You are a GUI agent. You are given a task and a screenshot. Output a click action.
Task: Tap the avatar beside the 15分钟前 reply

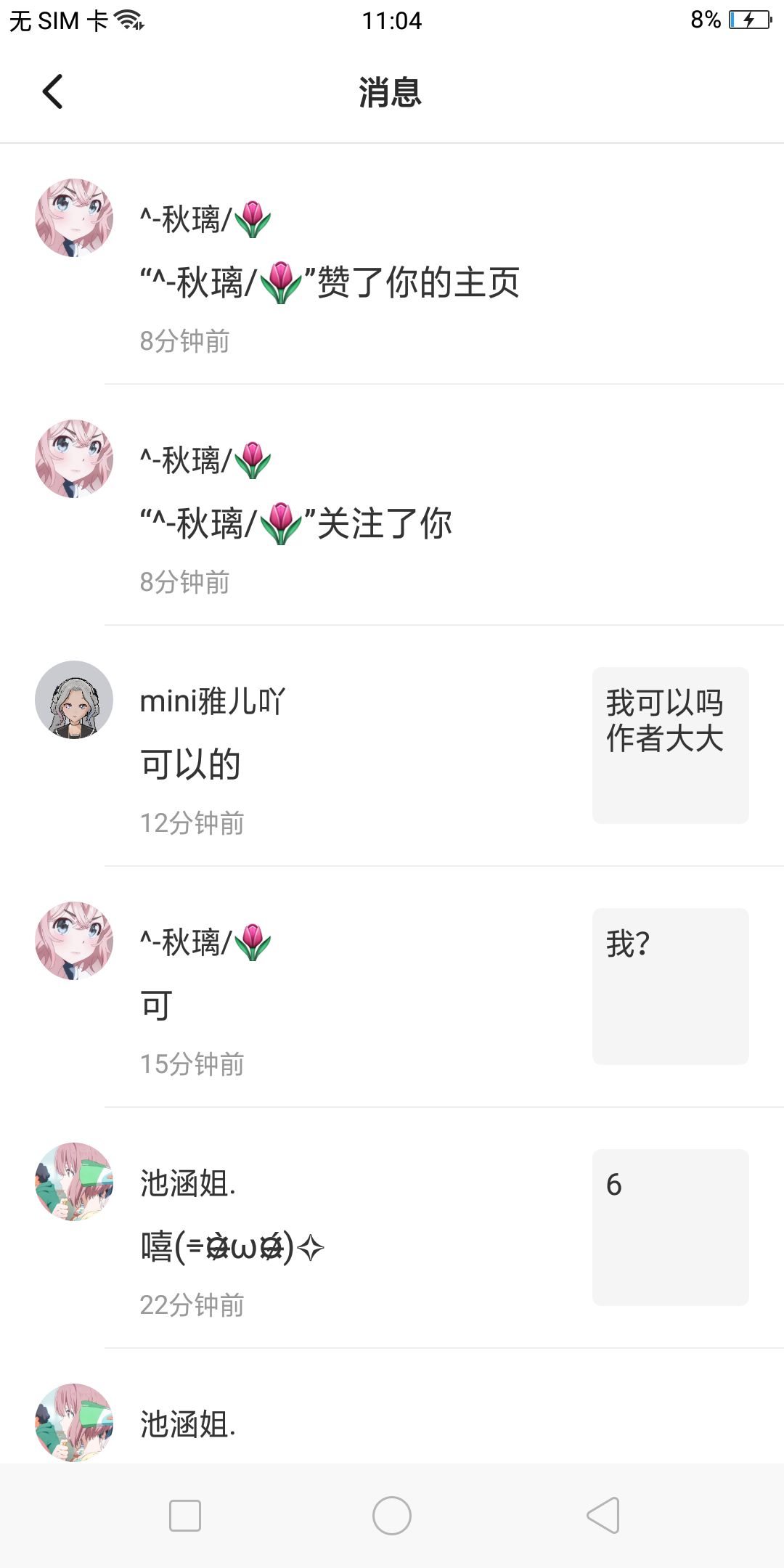tap(74, 941)
